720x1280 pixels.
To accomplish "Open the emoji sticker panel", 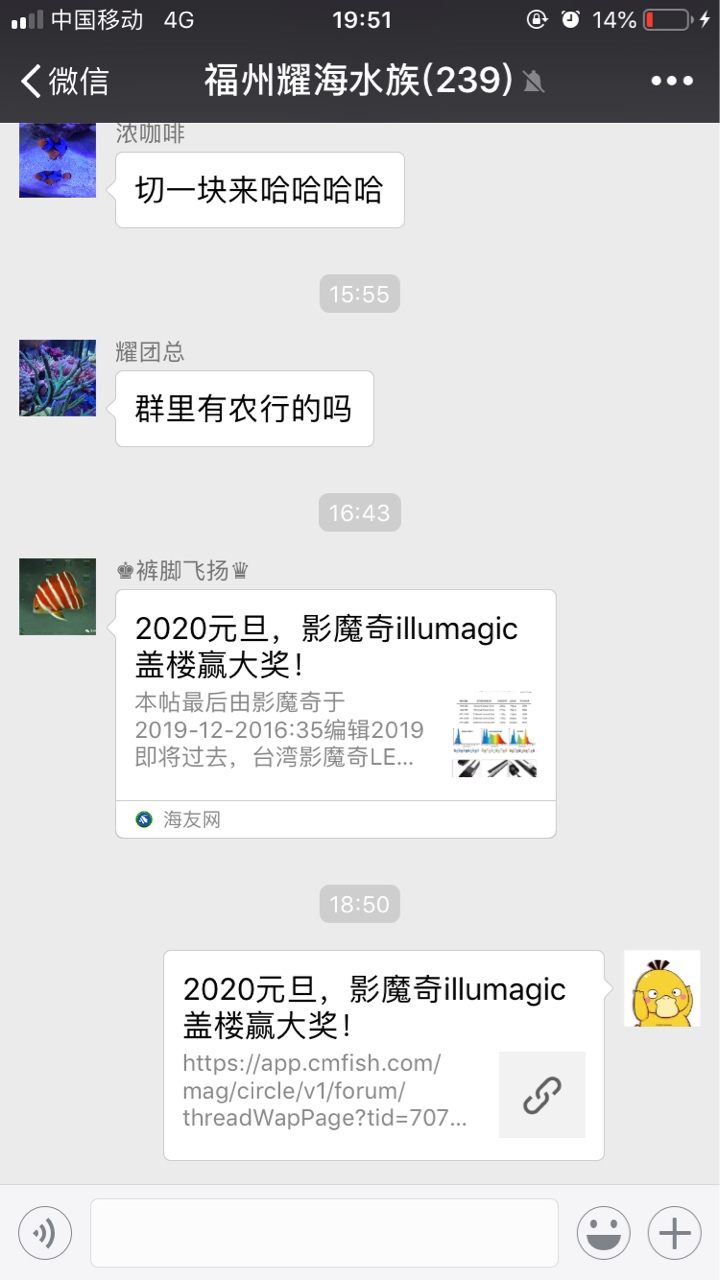I will point(603,1233).
